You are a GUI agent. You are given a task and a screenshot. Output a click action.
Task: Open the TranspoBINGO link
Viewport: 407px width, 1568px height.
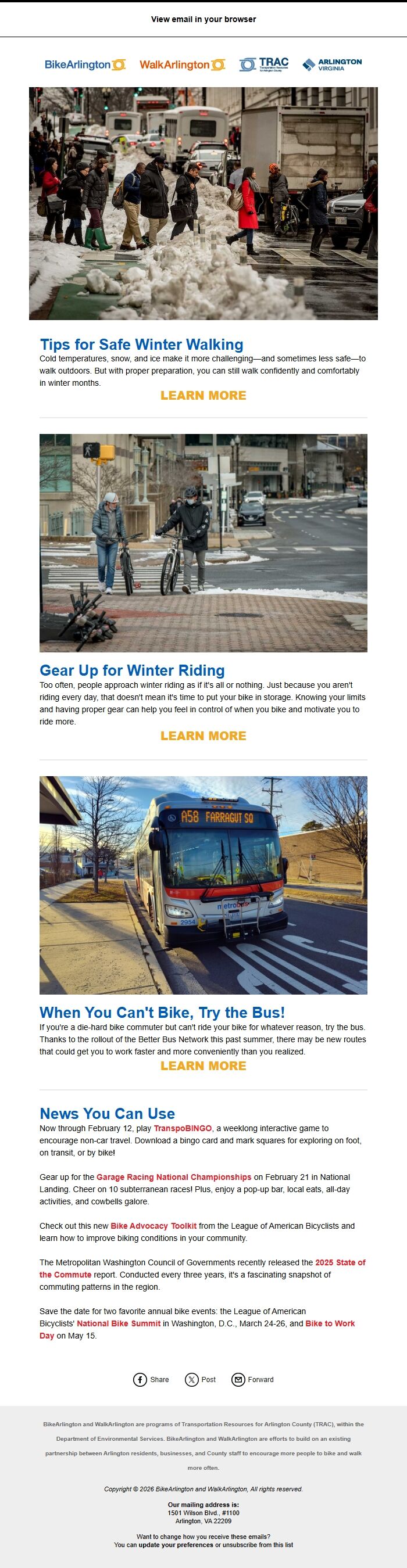click(183, 1128)
